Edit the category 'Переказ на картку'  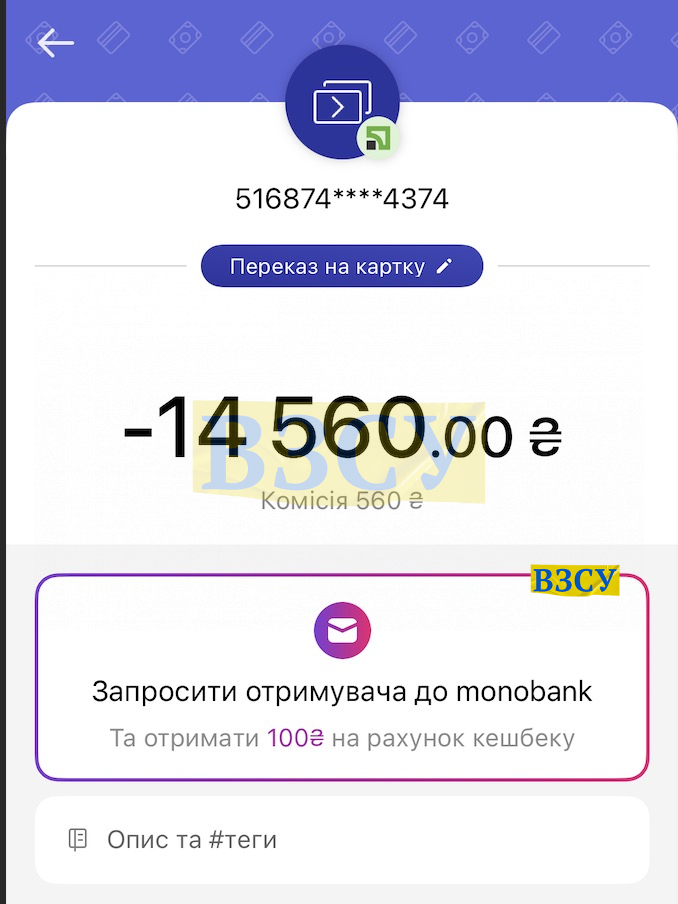coord(342,267)
